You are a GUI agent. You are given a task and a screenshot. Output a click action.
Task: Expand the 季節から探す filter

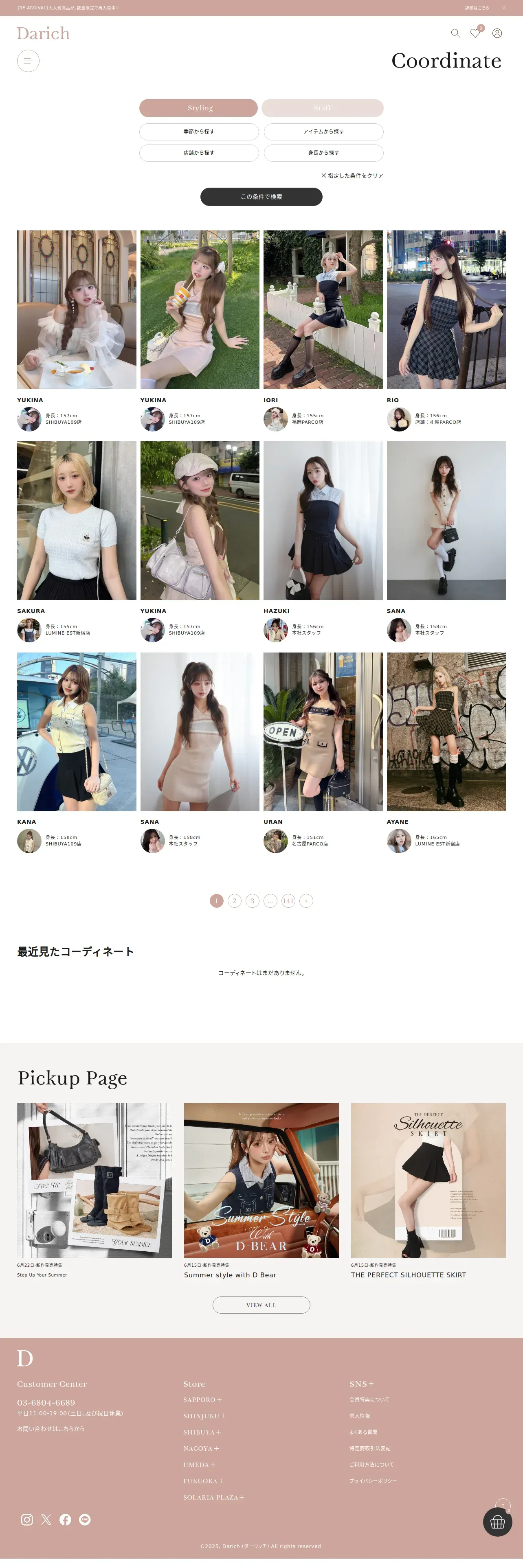(x=199, y=131)
